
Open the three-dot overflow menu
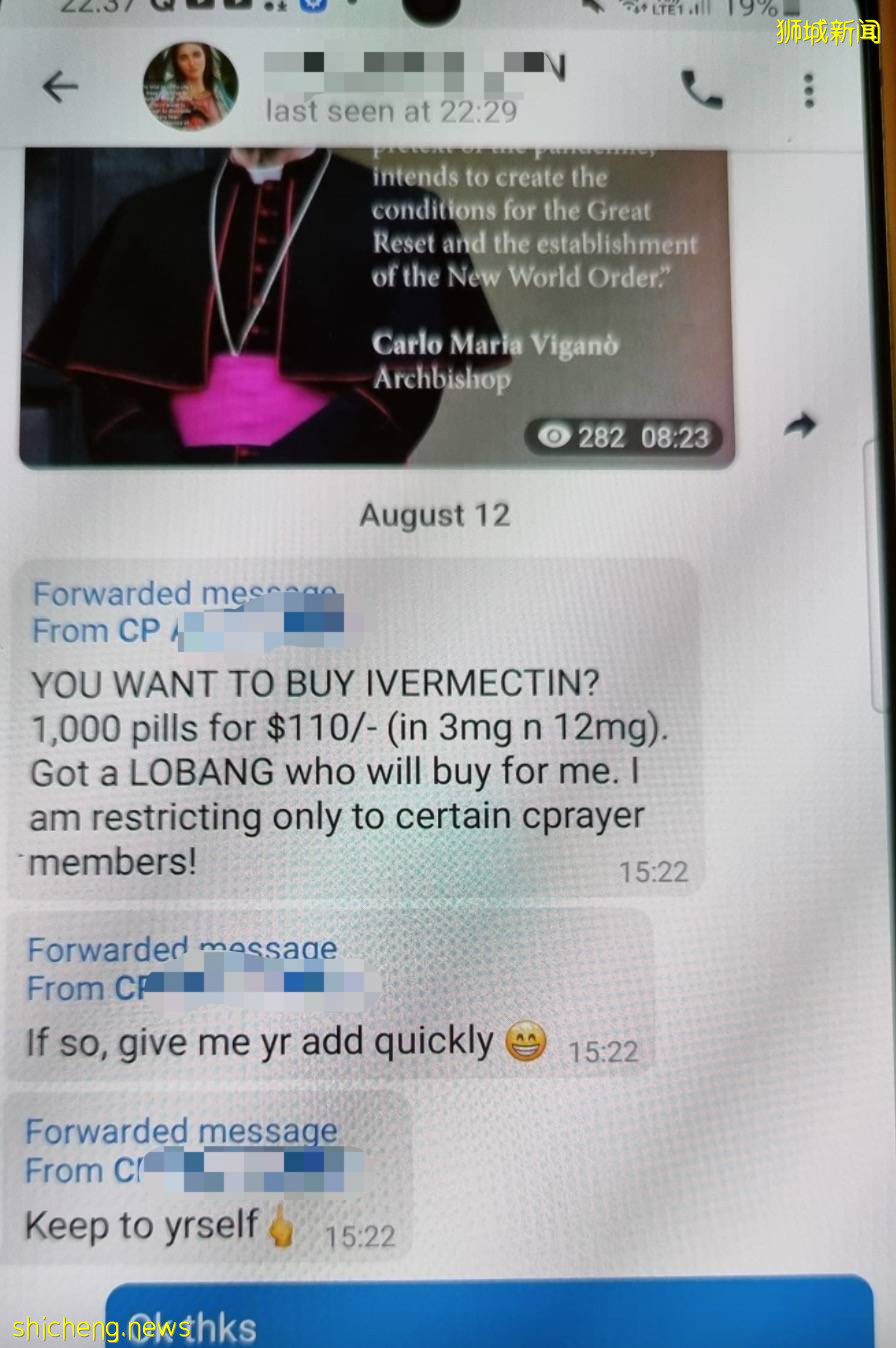pos(808,90)
